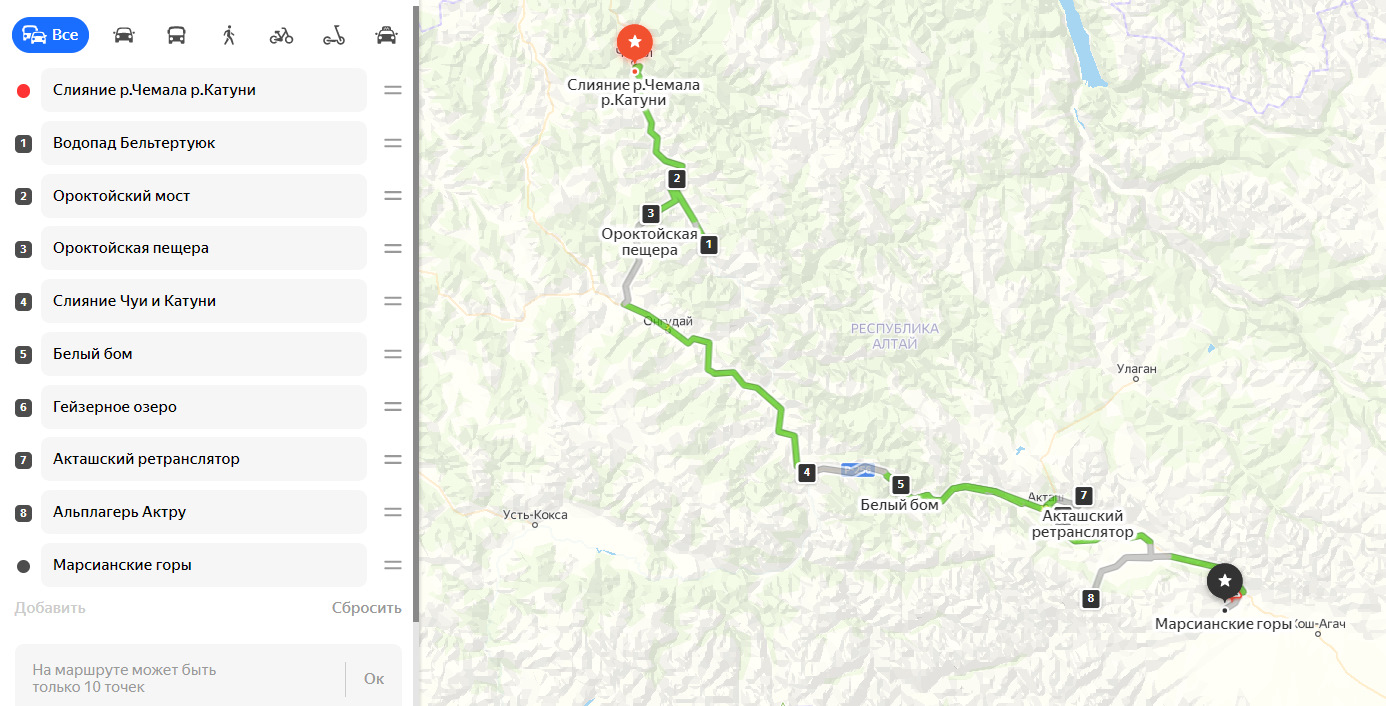Select the Все transport modes tab
1386x706 pixels.
[x=50, y=35]
